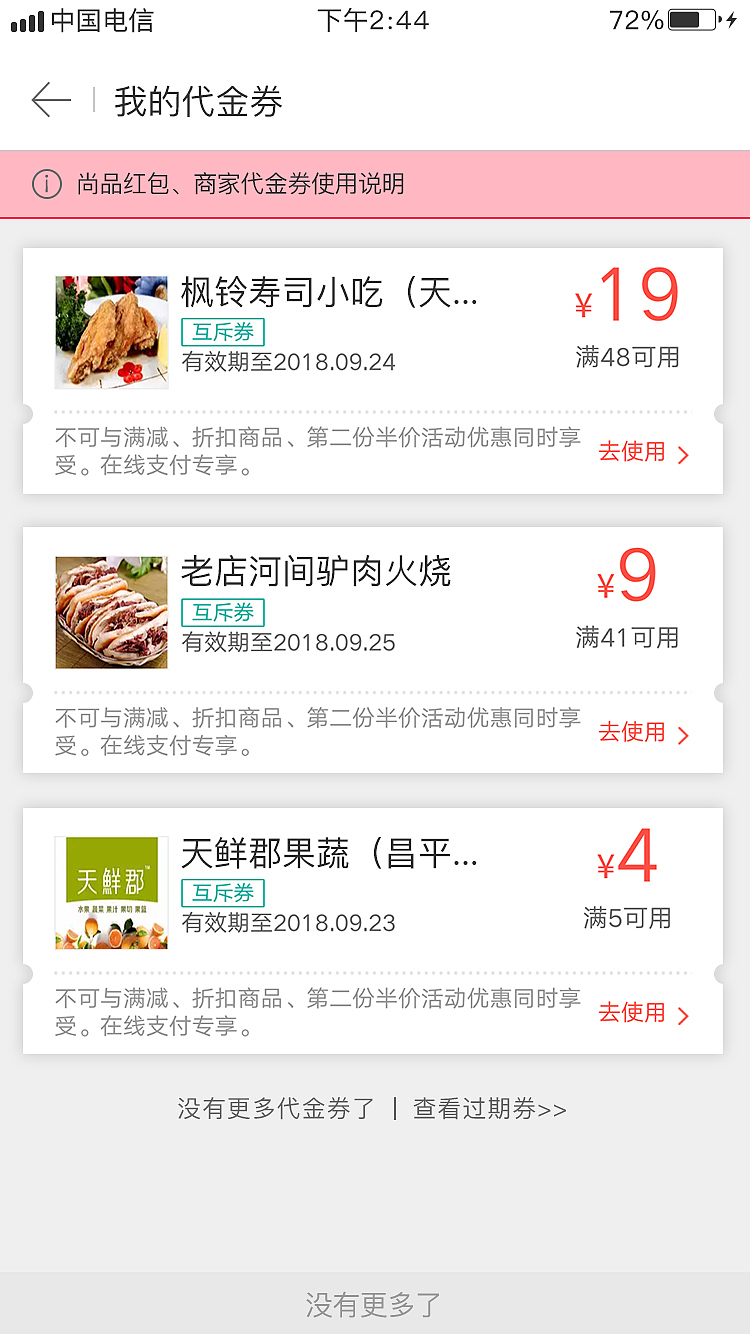Toggle the 互斥券 tag on the ¥4 coupon

click(222, 893)
